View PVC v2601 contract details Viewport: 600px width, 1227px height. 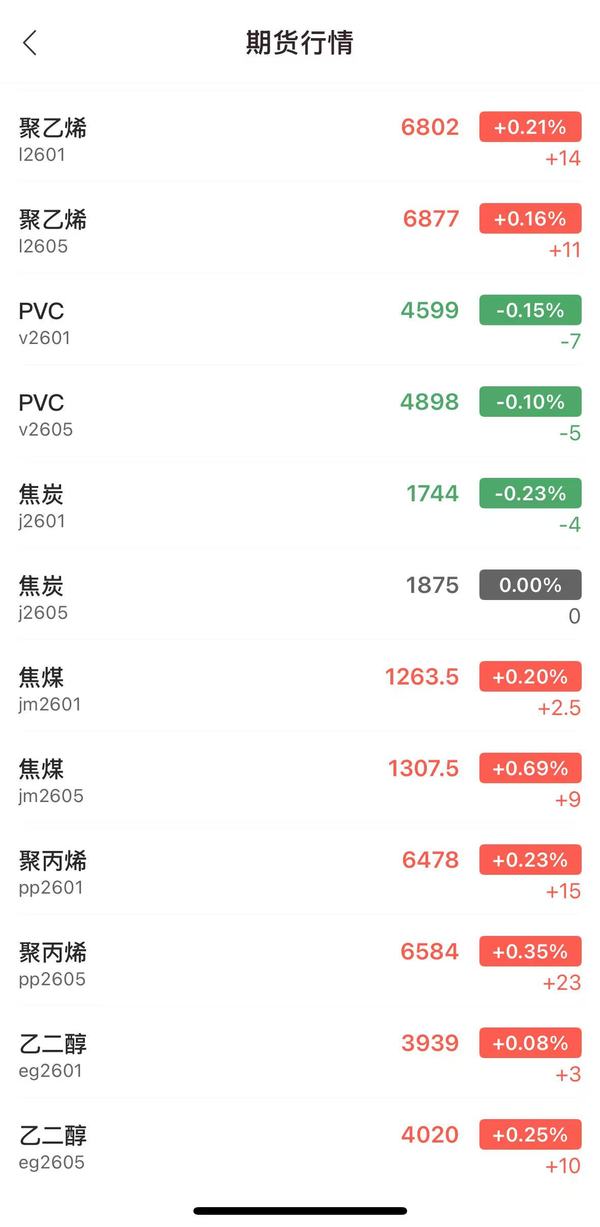pyautogui.click(x=300, y=323)
